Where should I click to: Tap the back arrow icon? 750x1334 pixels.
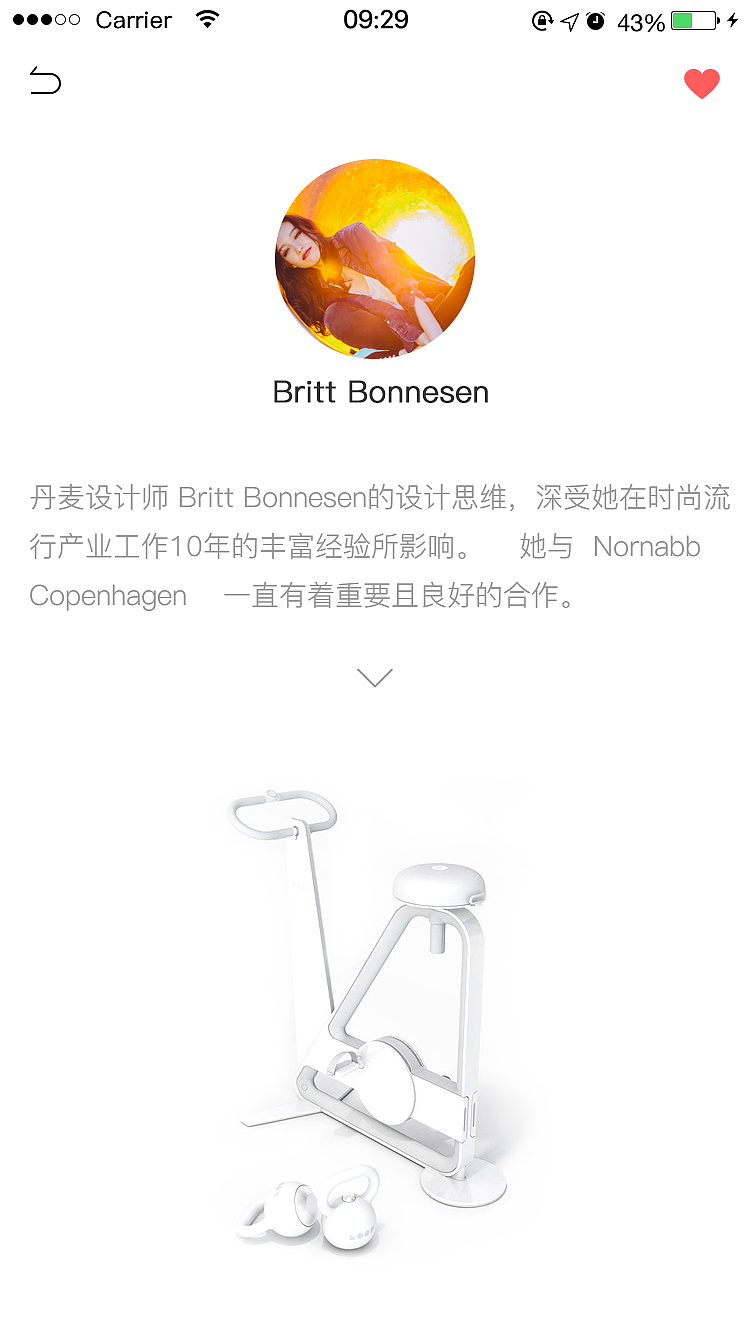point(46,82)
